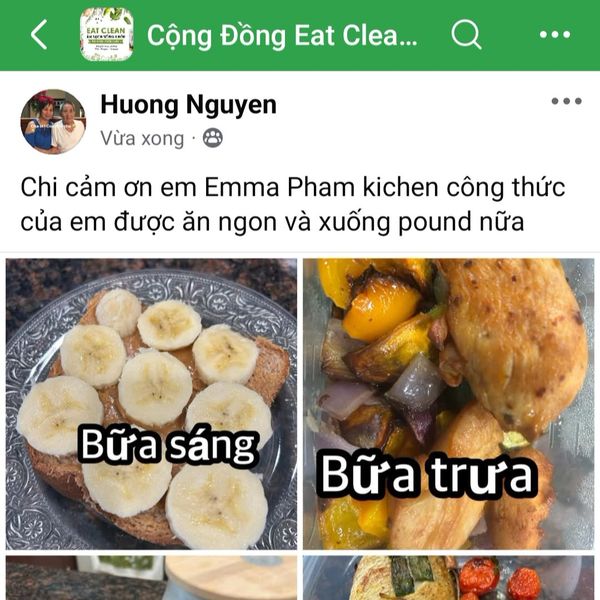Open post options for Huong Nguyen's post
600x600 pixels.
pos(565,101)
